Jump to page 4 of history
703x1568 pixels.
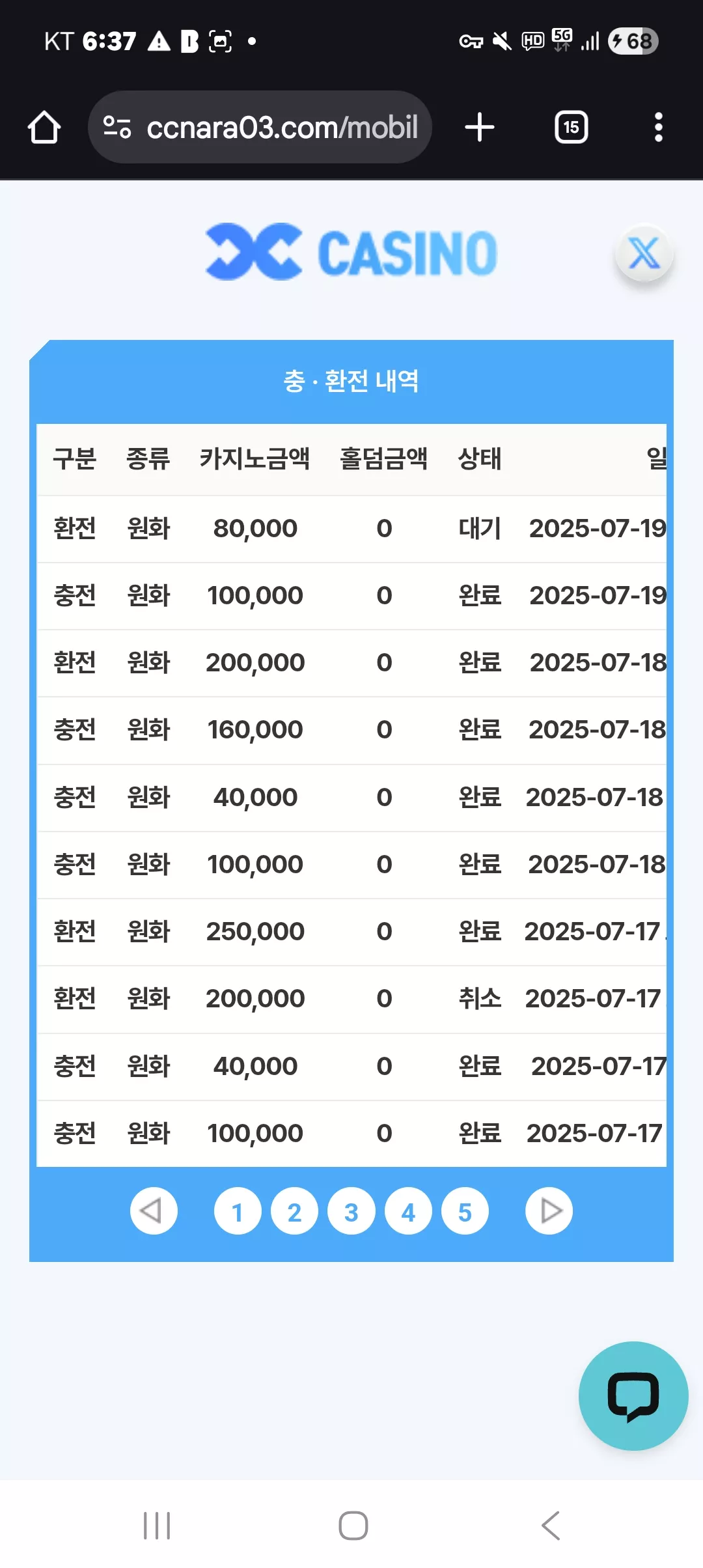point(408,1211)
